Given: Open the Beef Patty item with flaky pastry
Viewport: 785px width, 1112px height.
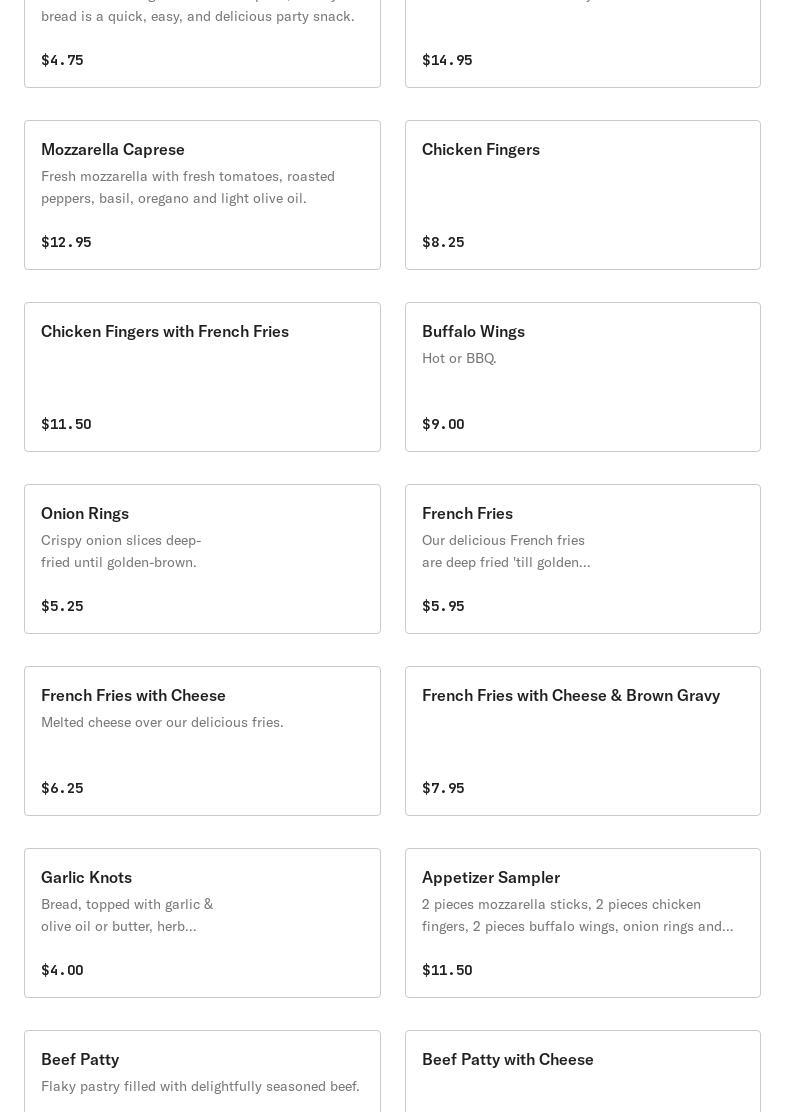Looking at the screenshot, I should 202,1072.
